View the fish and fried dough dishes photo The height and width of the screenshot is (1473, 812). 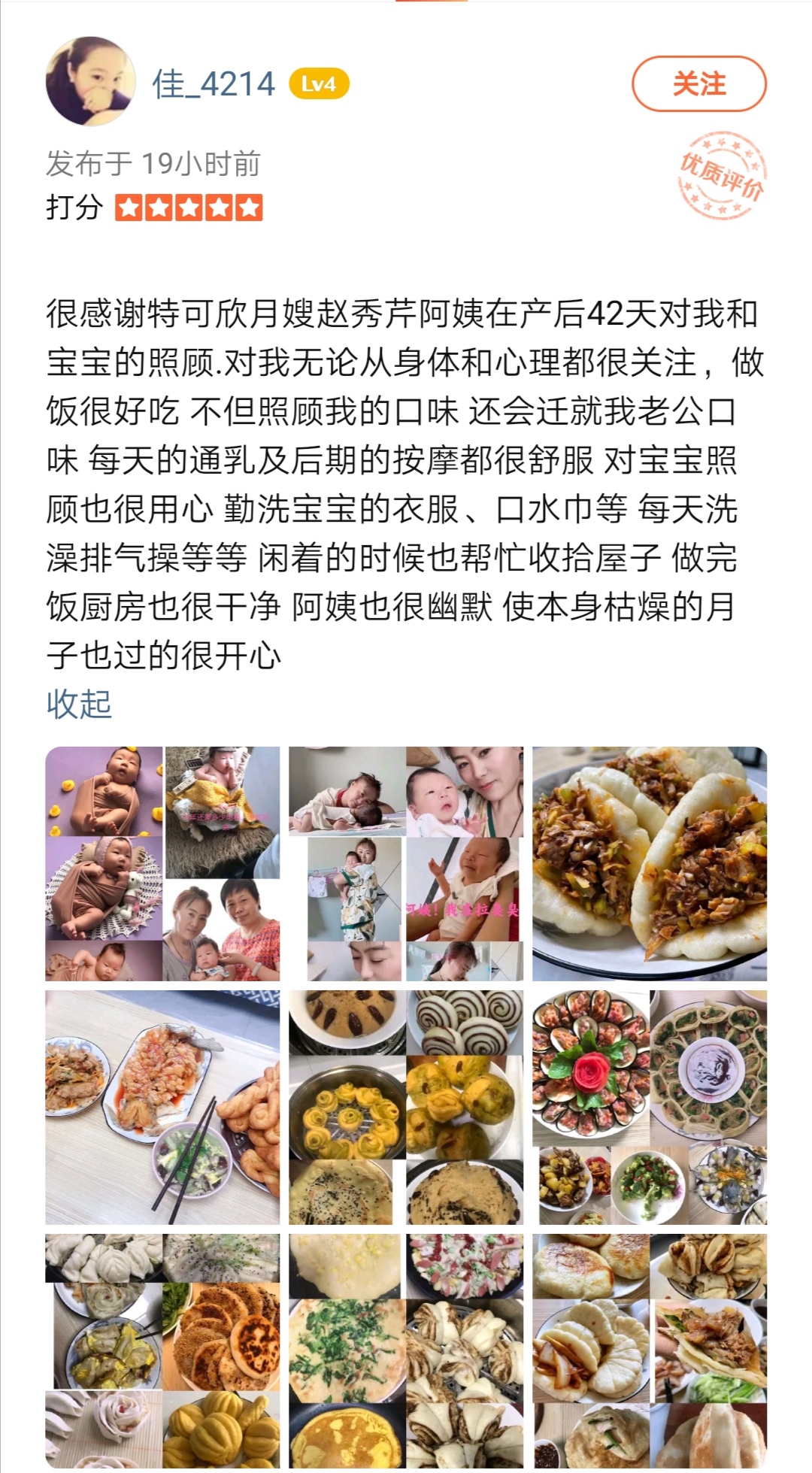162,1107
